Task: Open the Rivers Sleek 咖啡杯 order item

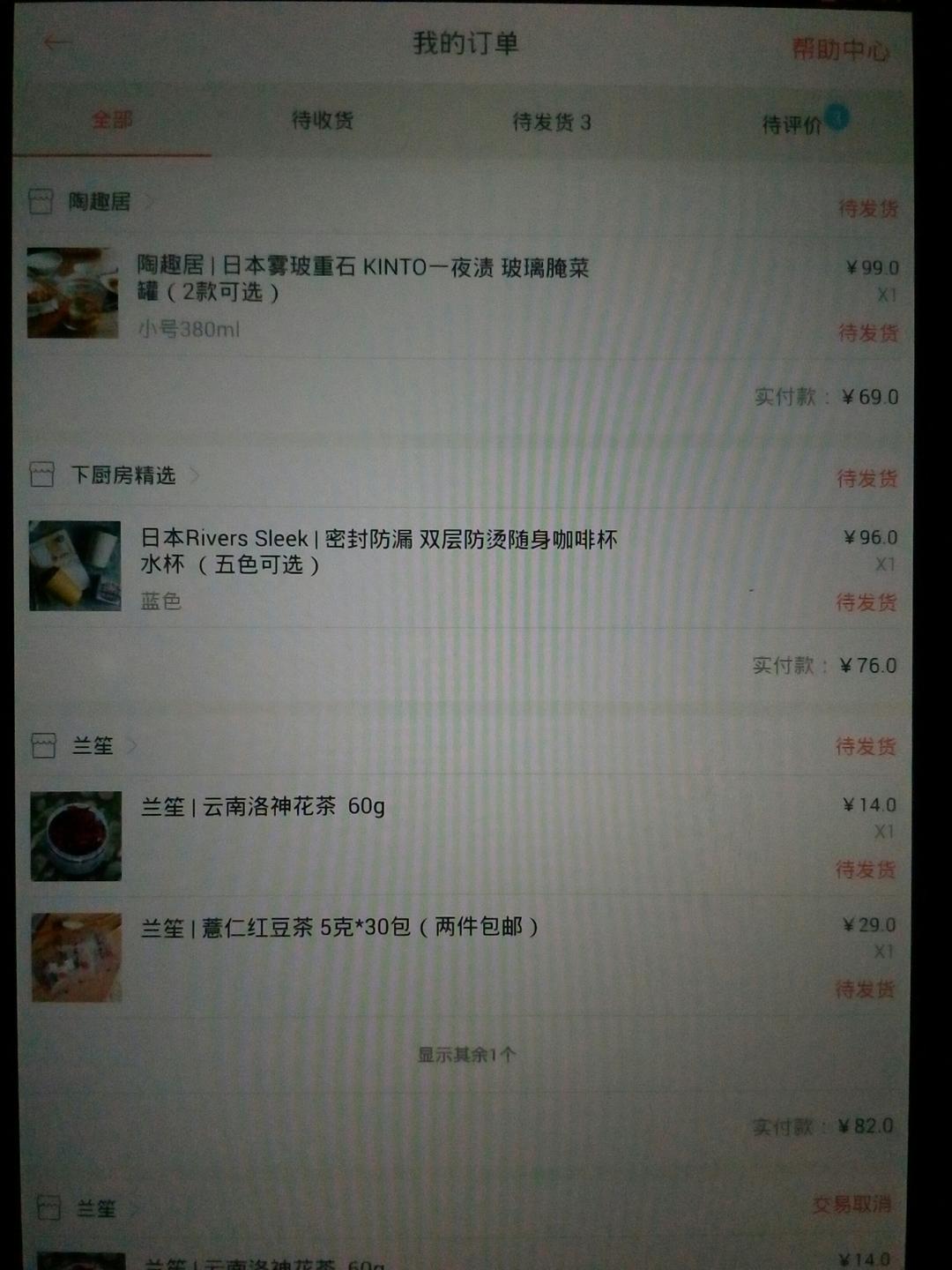Action: pyautogui.click(x=379, y=551)
